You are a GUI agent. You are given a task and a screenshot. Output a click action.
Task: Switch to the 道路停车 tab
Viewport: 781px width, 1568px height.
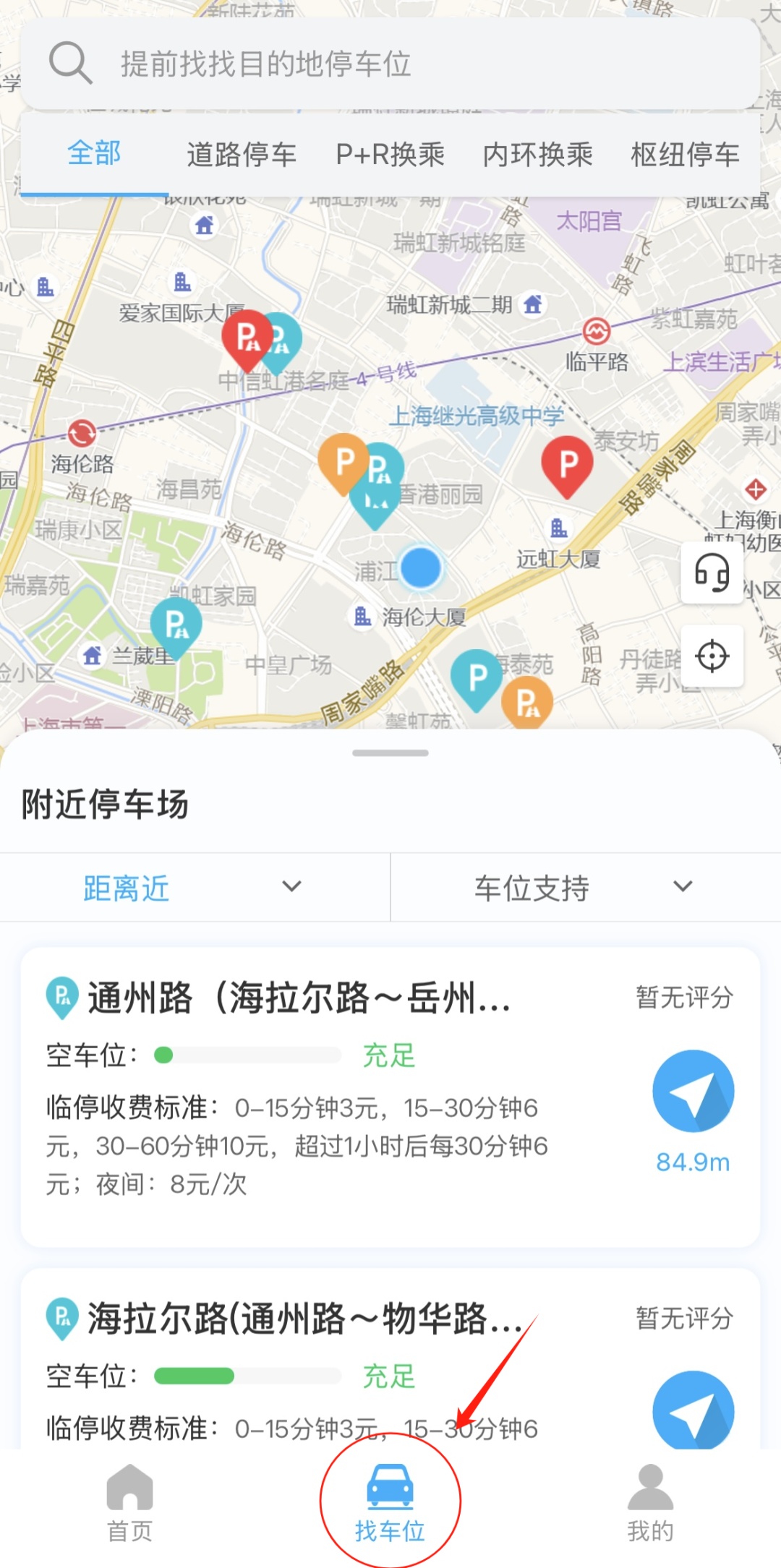[242, 154]
